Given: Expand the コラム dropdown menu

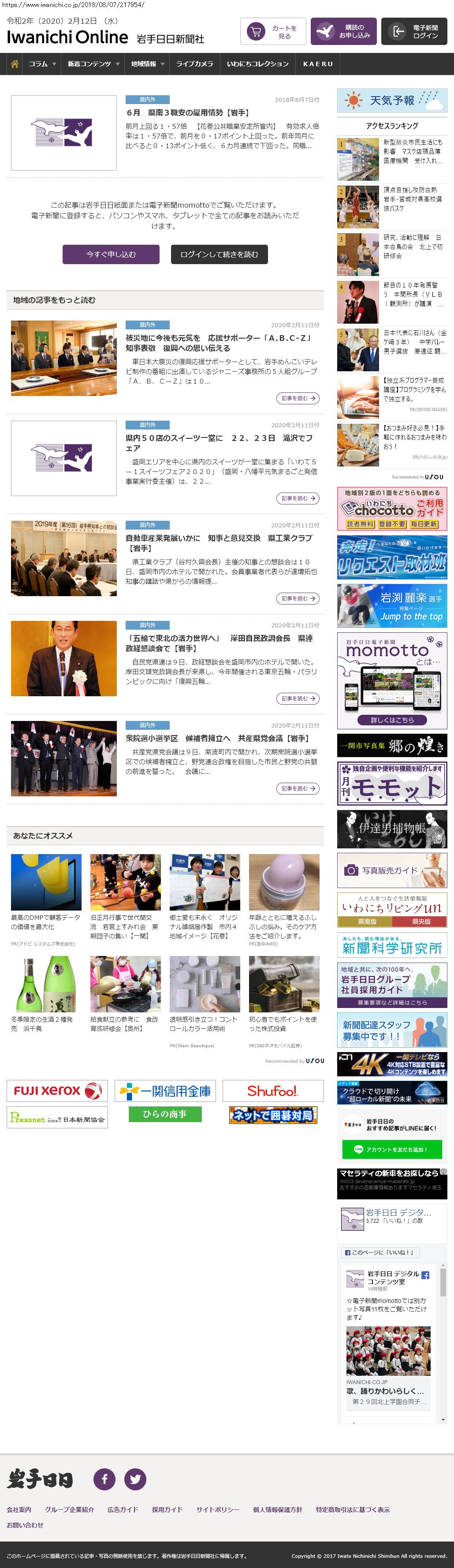Looking at the screenshot, I should [41, 64].
